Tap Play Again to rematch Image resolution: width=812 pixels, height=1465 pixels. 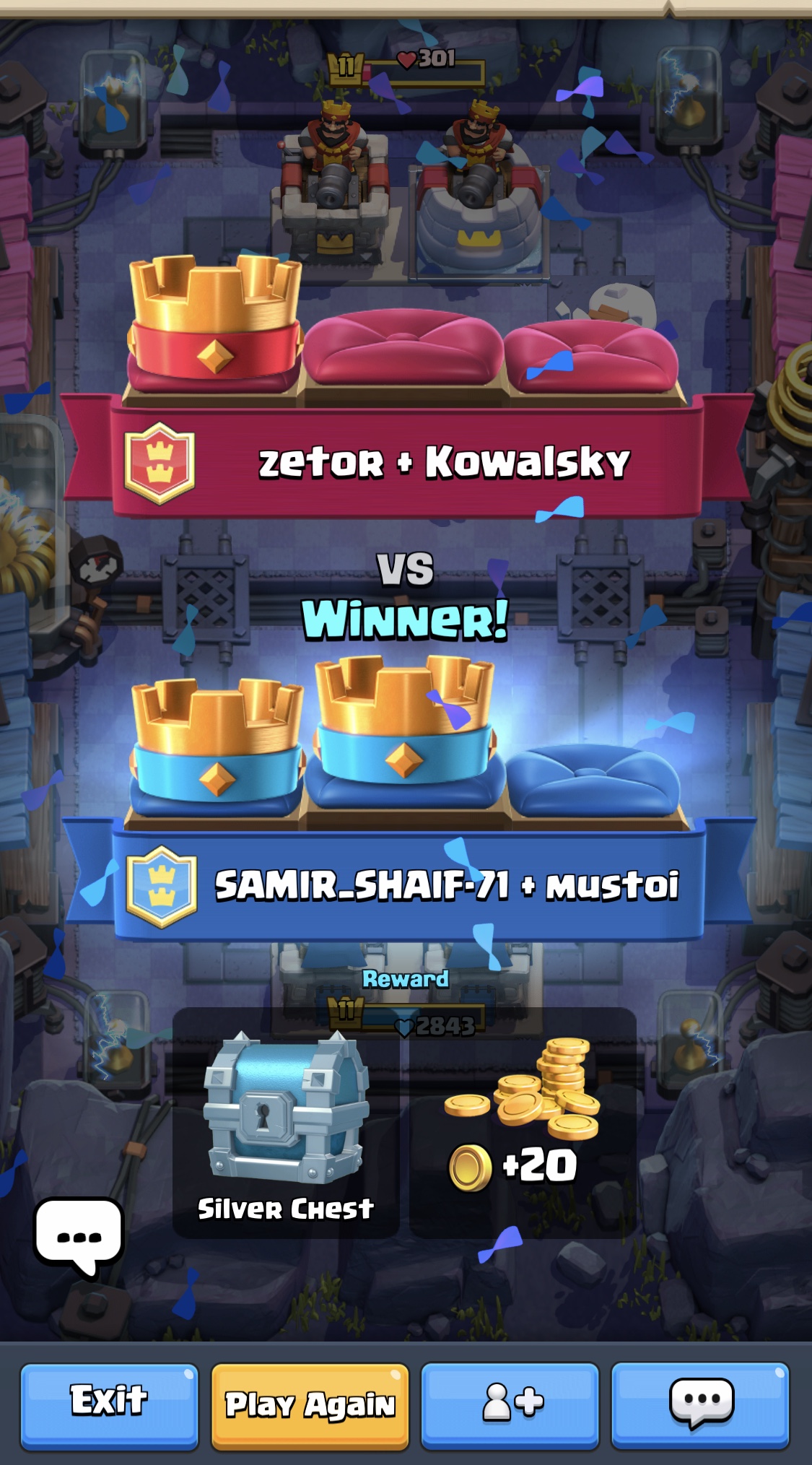tap(310, 1405)
